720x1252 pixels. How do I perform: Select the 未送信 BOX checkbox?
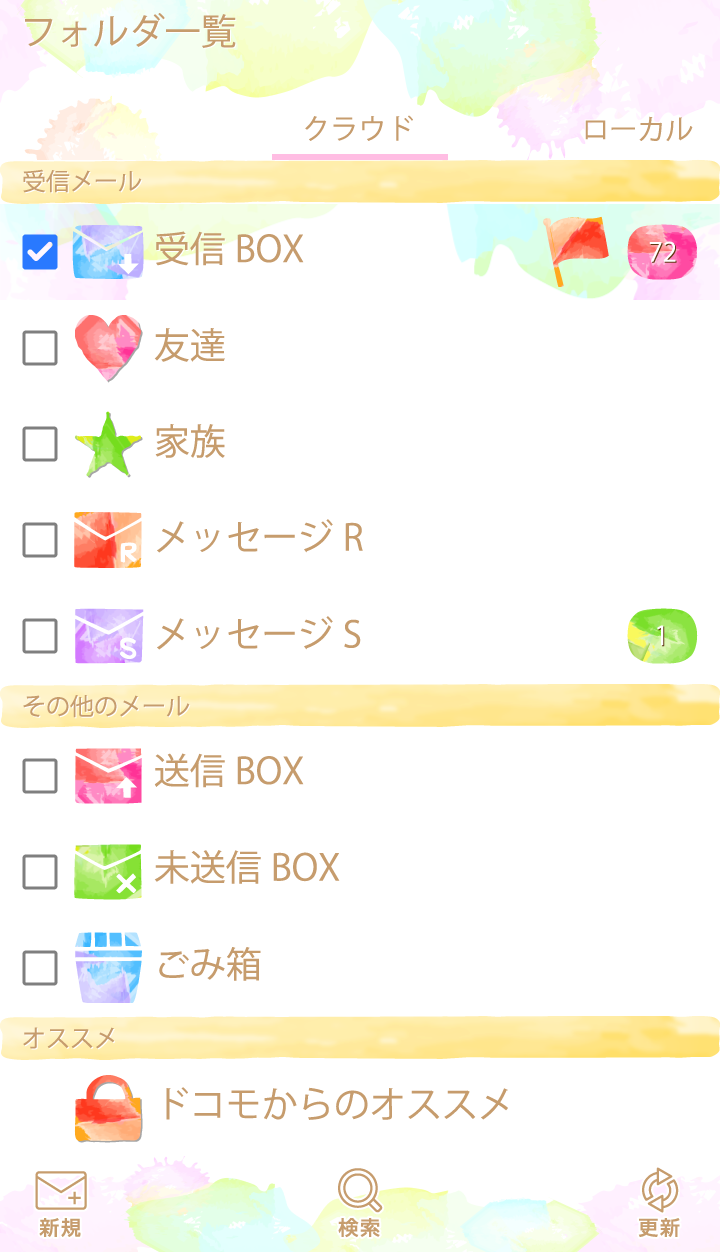[x=40, y=871]
